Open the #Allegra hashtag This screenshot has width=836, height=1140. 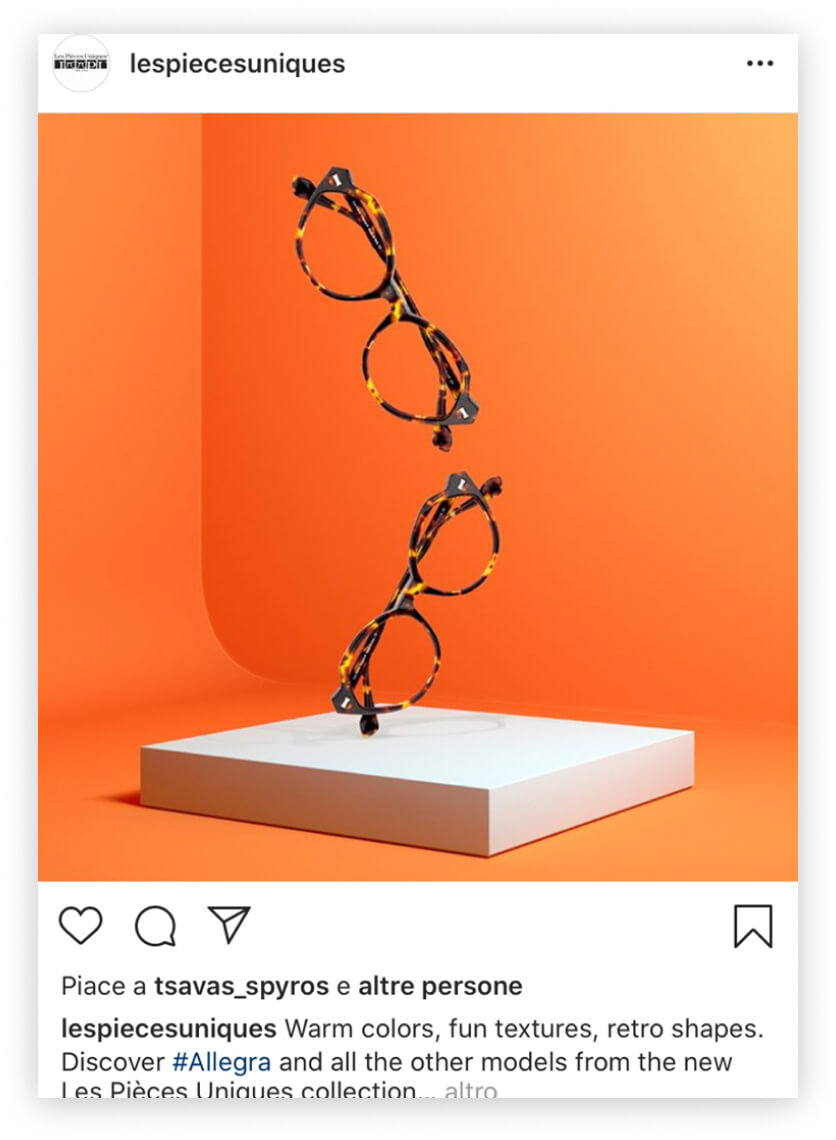(221, 1061)
